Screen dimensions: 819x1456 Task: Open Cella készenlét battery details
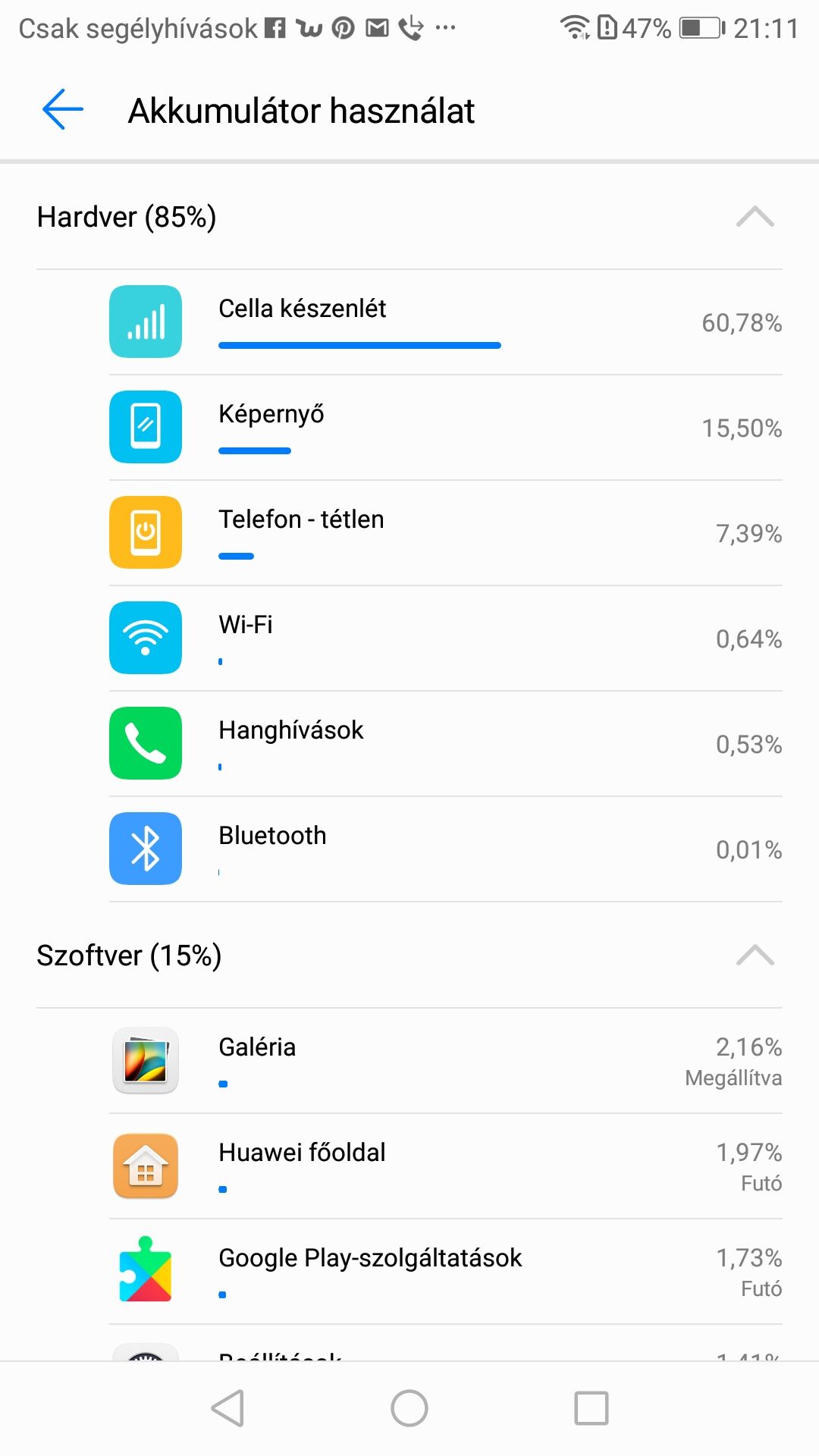pos(446,322)
